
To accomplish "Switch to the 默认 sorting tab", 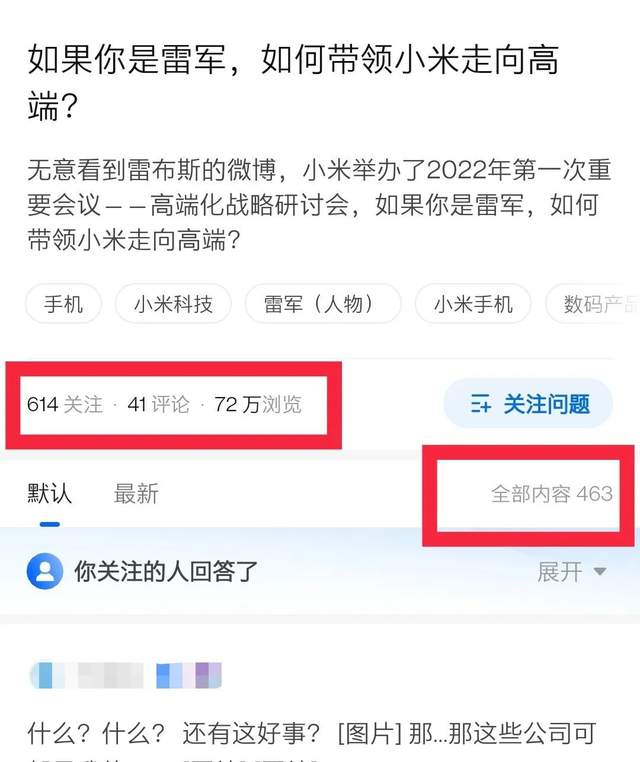I will [49, 493].
